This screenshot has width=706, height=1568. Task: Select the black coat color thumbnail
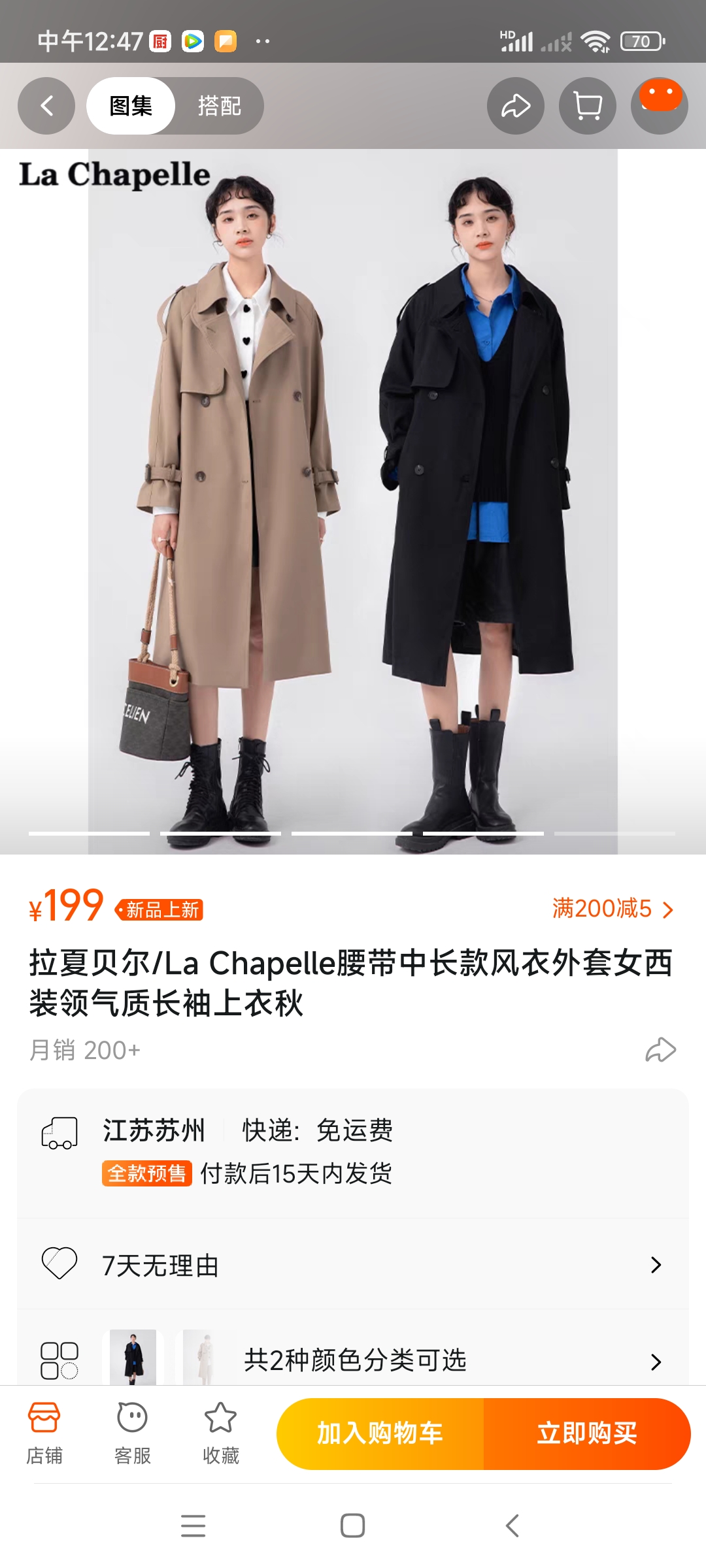(133, 1358)
